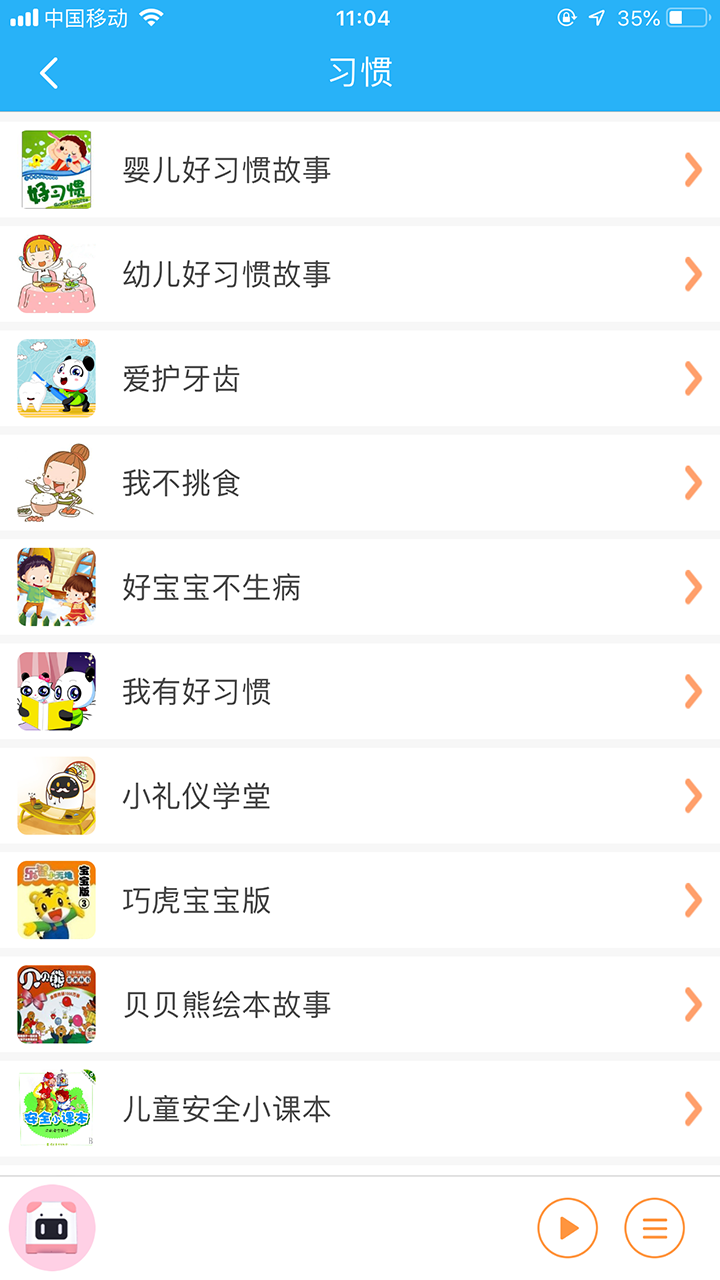Start playback with the play button

pyautogui.click(x=567, y=1227)
